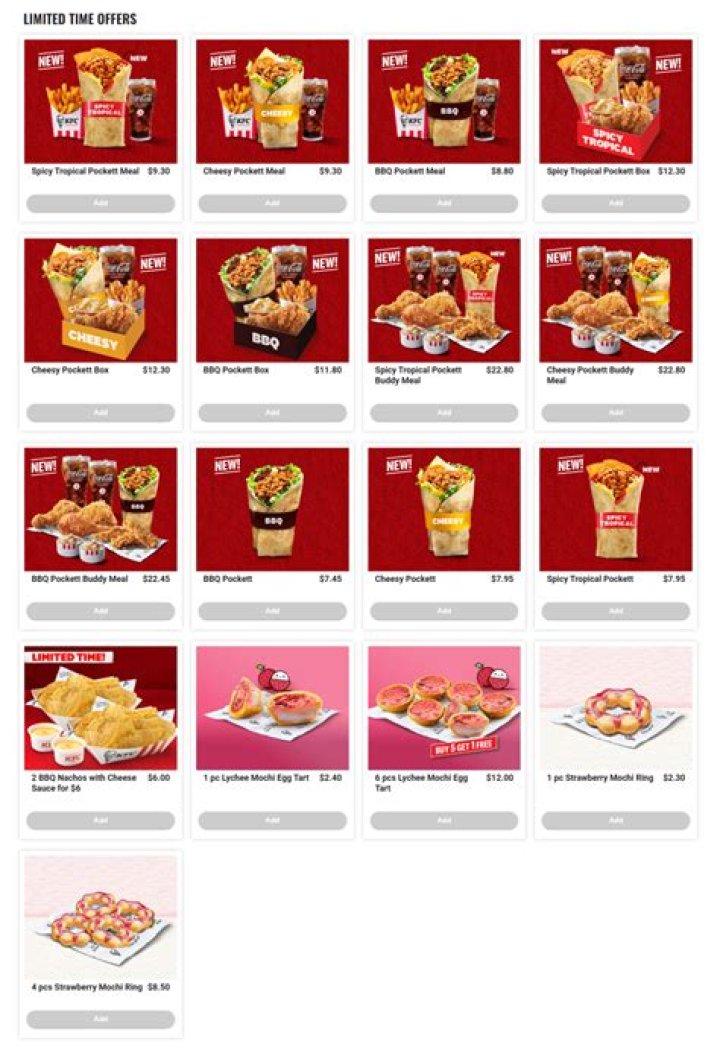The height and width of the screenshot is (1053, 720).
Task: Open the Cheesy Pockett product image
Action: [444, 510]
